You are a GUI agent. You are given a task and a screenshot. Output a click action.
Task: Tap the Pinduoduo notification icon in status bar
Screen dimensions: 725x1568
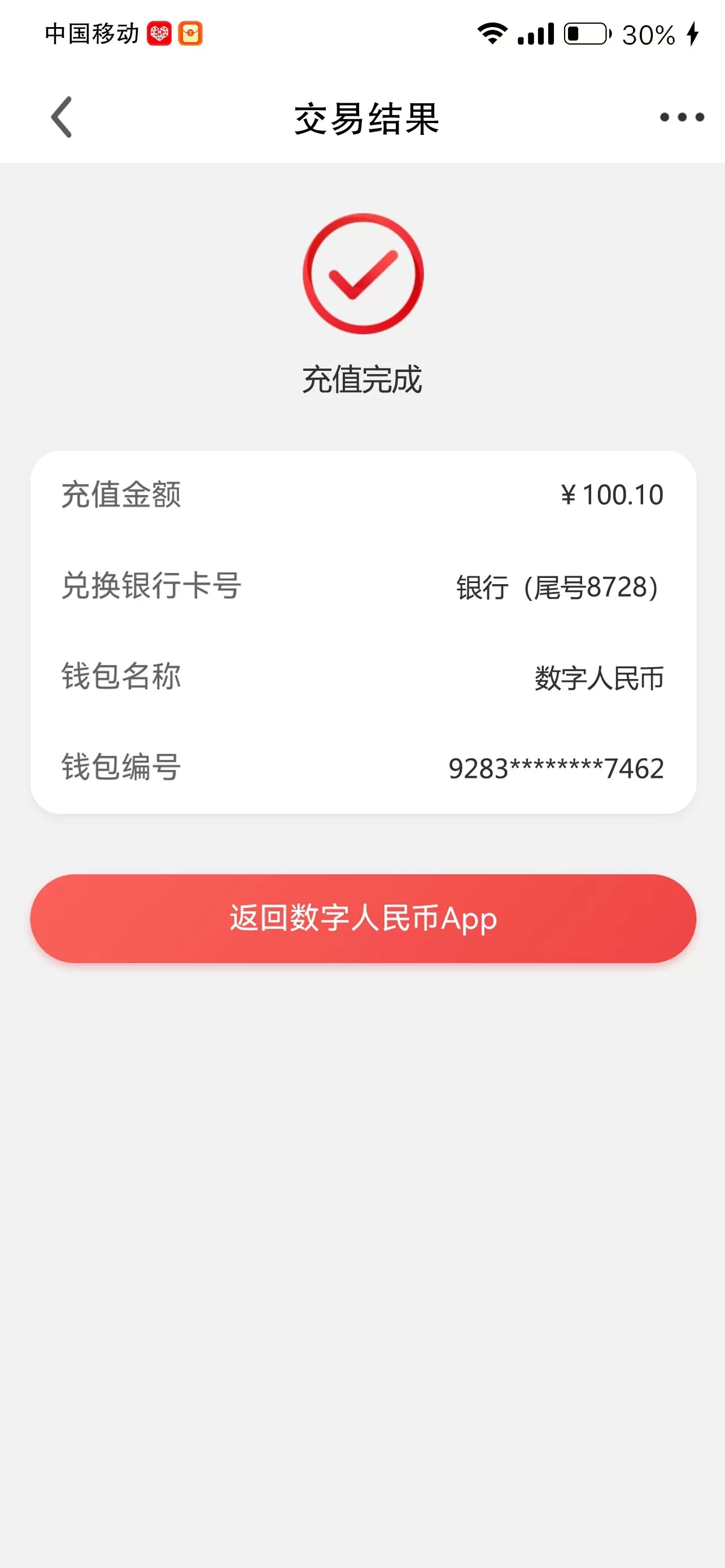click(x=159, y=33)
